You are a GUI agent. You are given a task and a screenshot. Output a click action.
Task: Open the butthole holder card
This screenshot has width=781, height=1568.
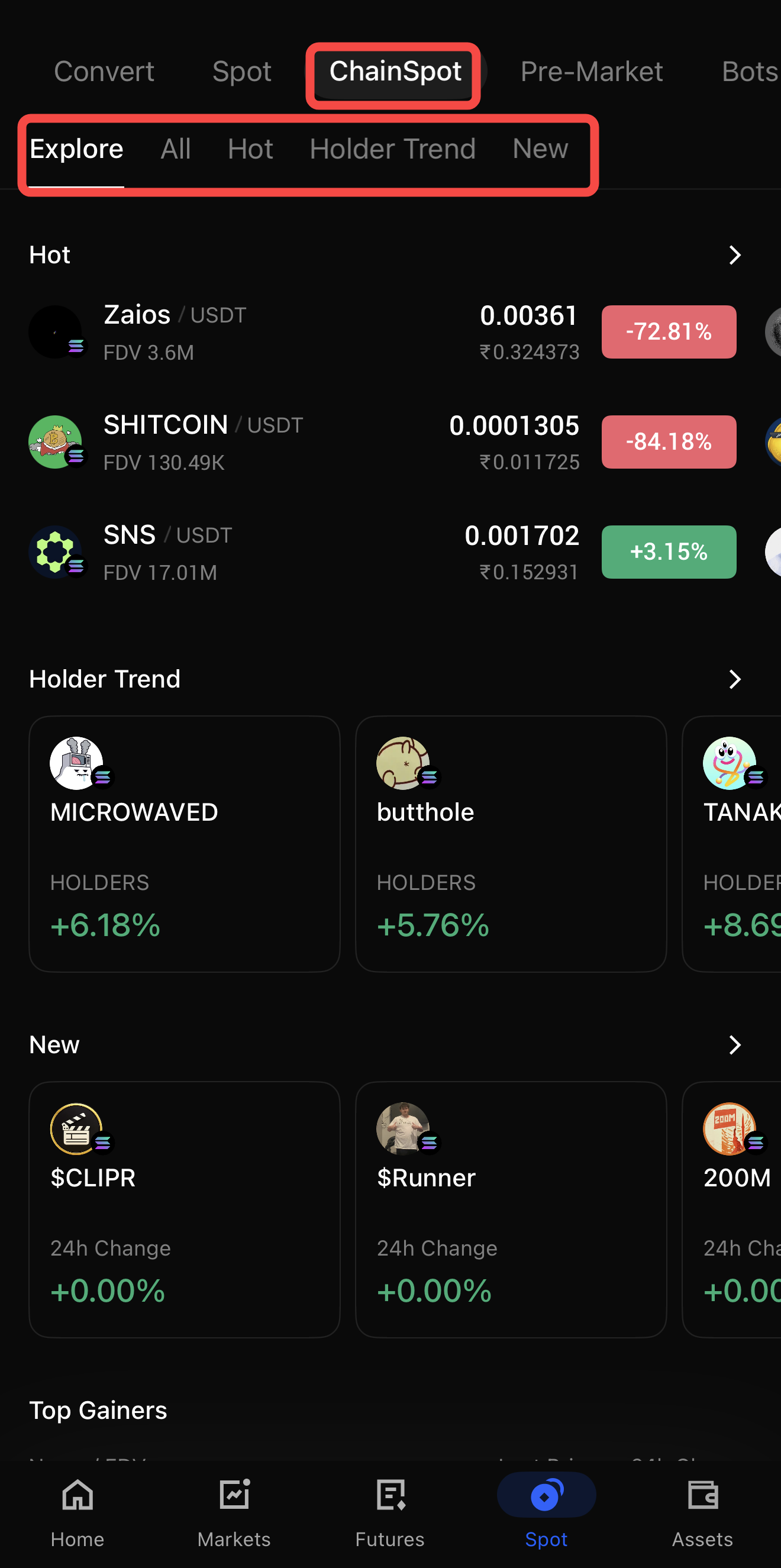coord(511,844)
